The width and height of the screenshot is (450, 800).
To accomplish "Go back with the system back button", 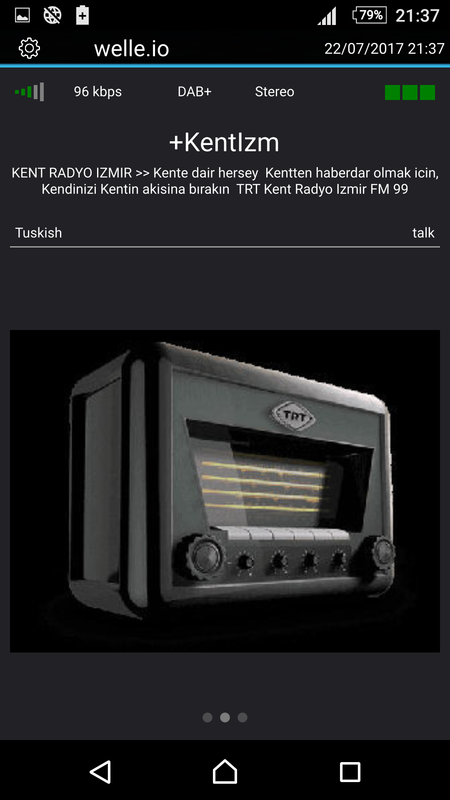I will coord(101,772).
